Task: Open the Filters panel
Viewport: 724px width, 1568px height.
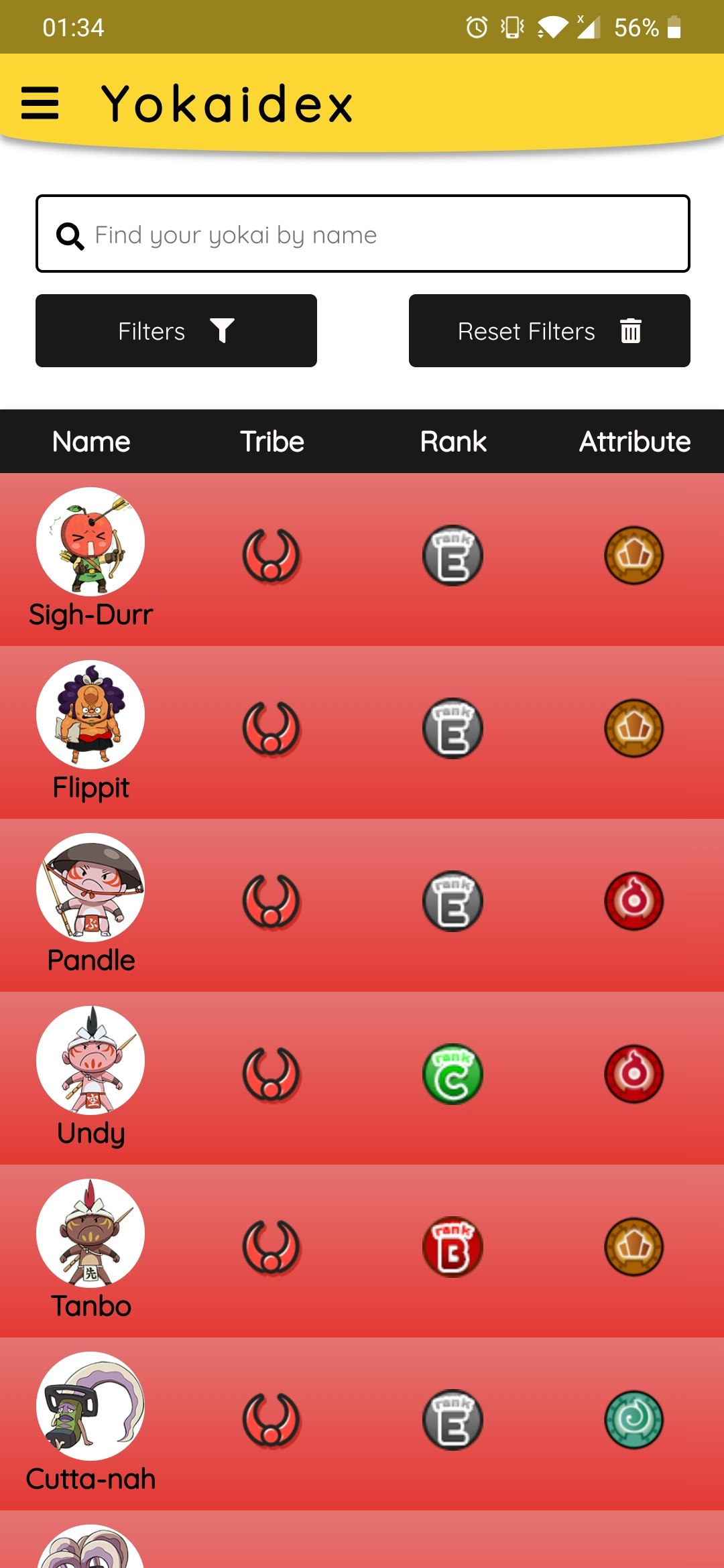Action: [176, 331]
